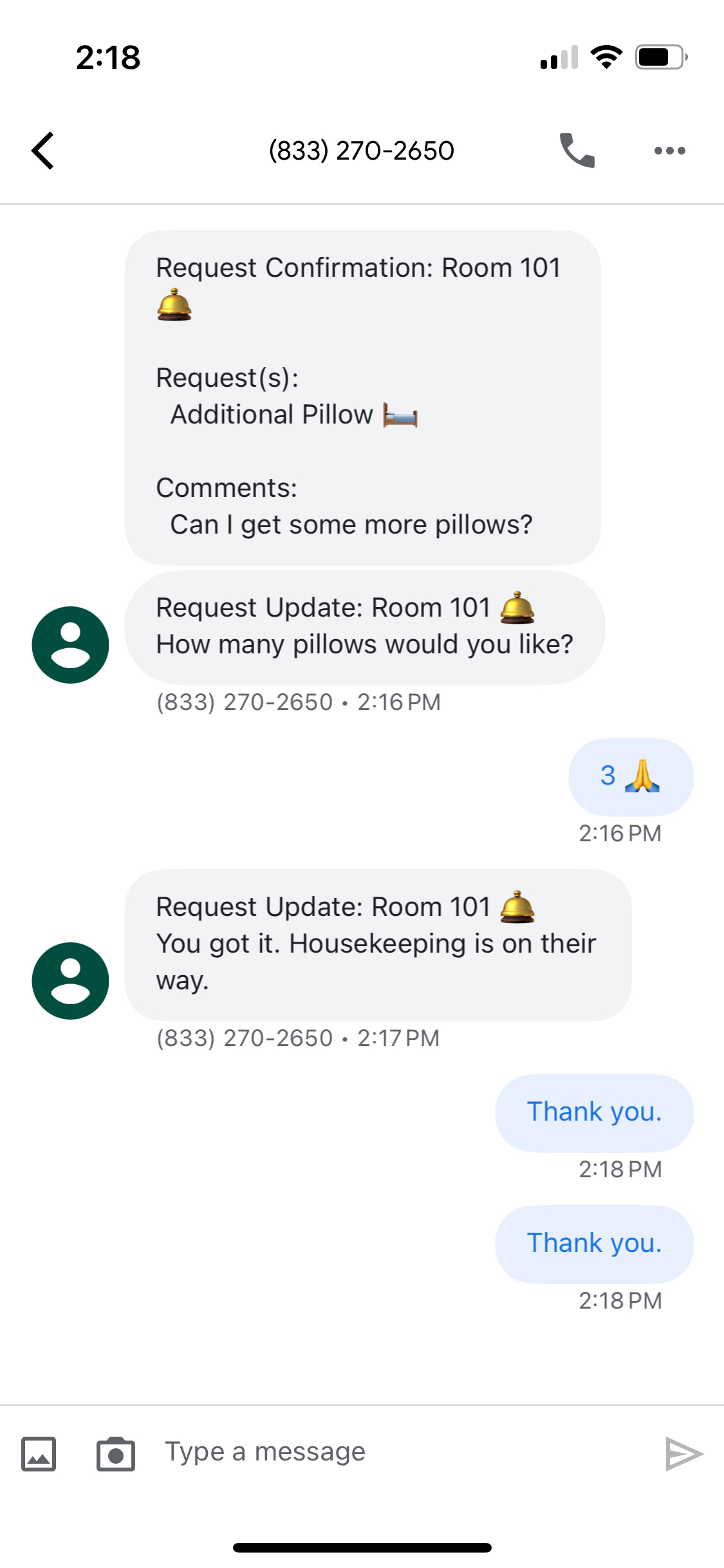Go back to the conversation list

(x=42, y=151)
